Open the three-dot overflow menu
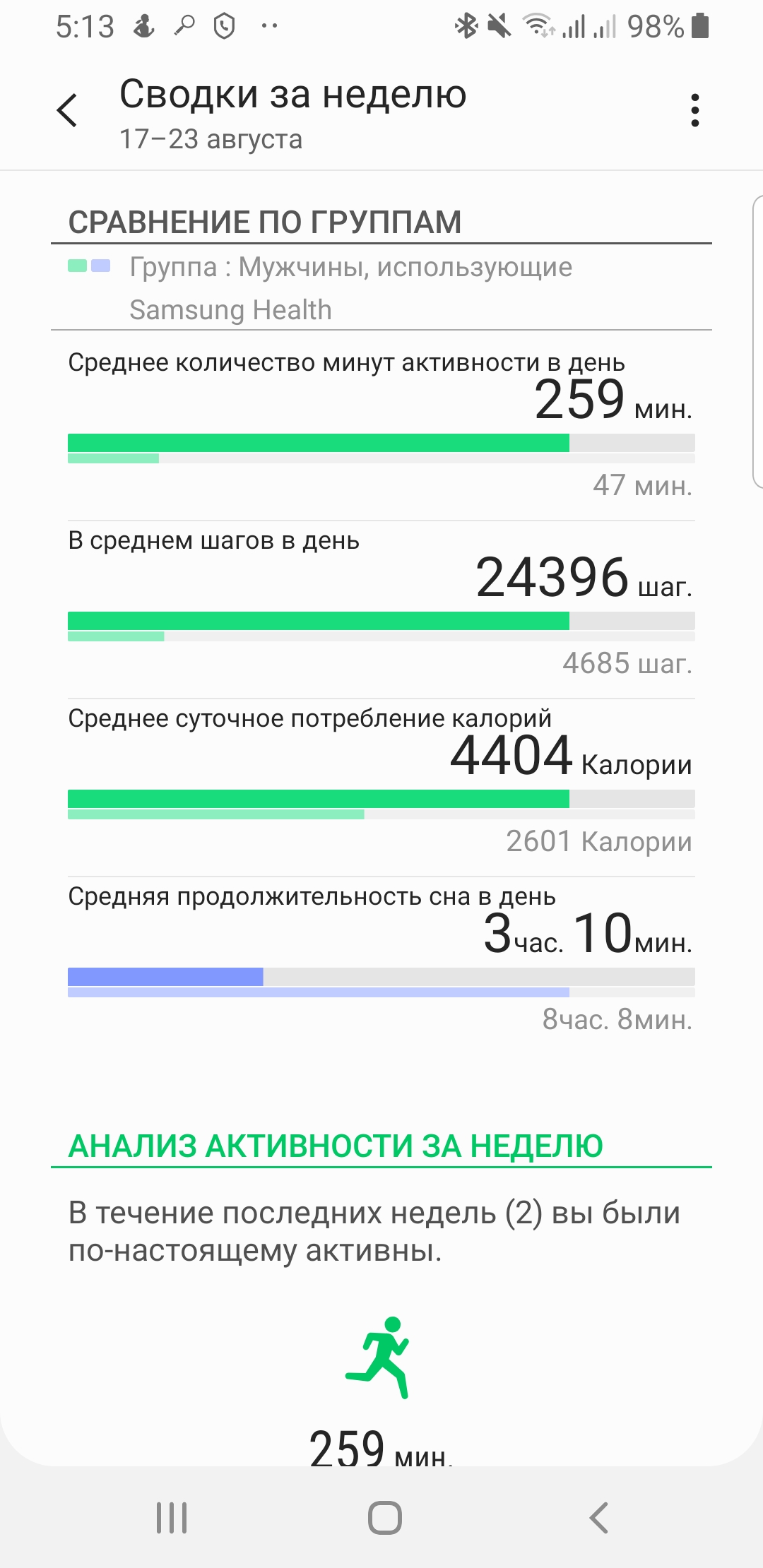This screenshot has width=763, height=1568. tap(695, 110)
